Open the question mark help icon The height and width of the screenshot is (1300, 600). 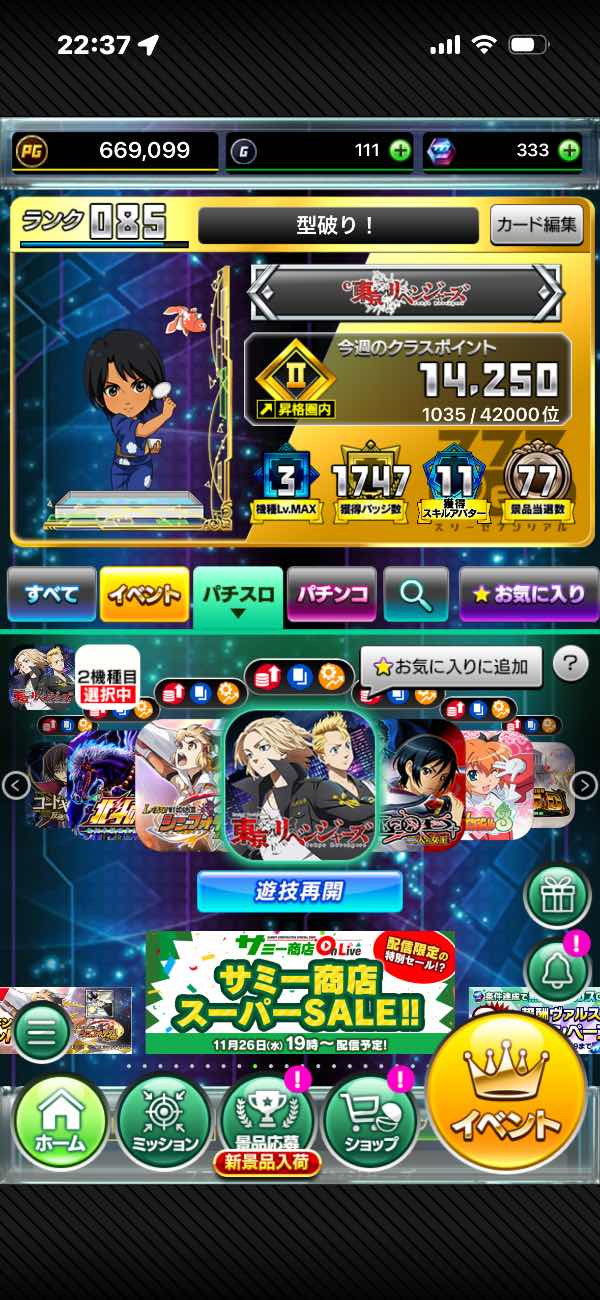570,663
